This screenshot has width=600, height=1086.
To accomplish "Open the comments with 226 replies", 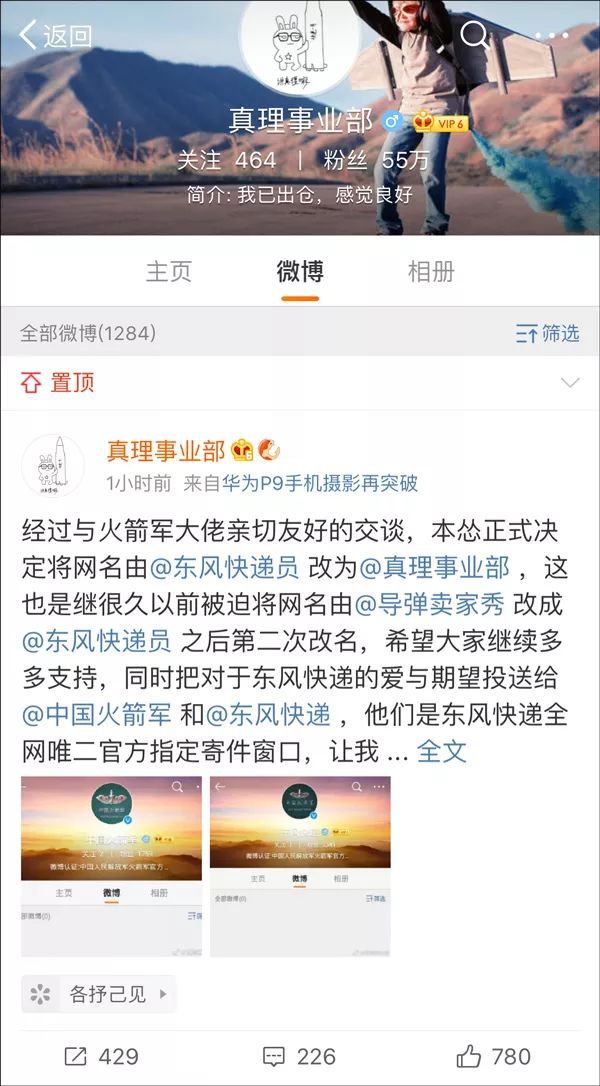I will point(299,1056).
